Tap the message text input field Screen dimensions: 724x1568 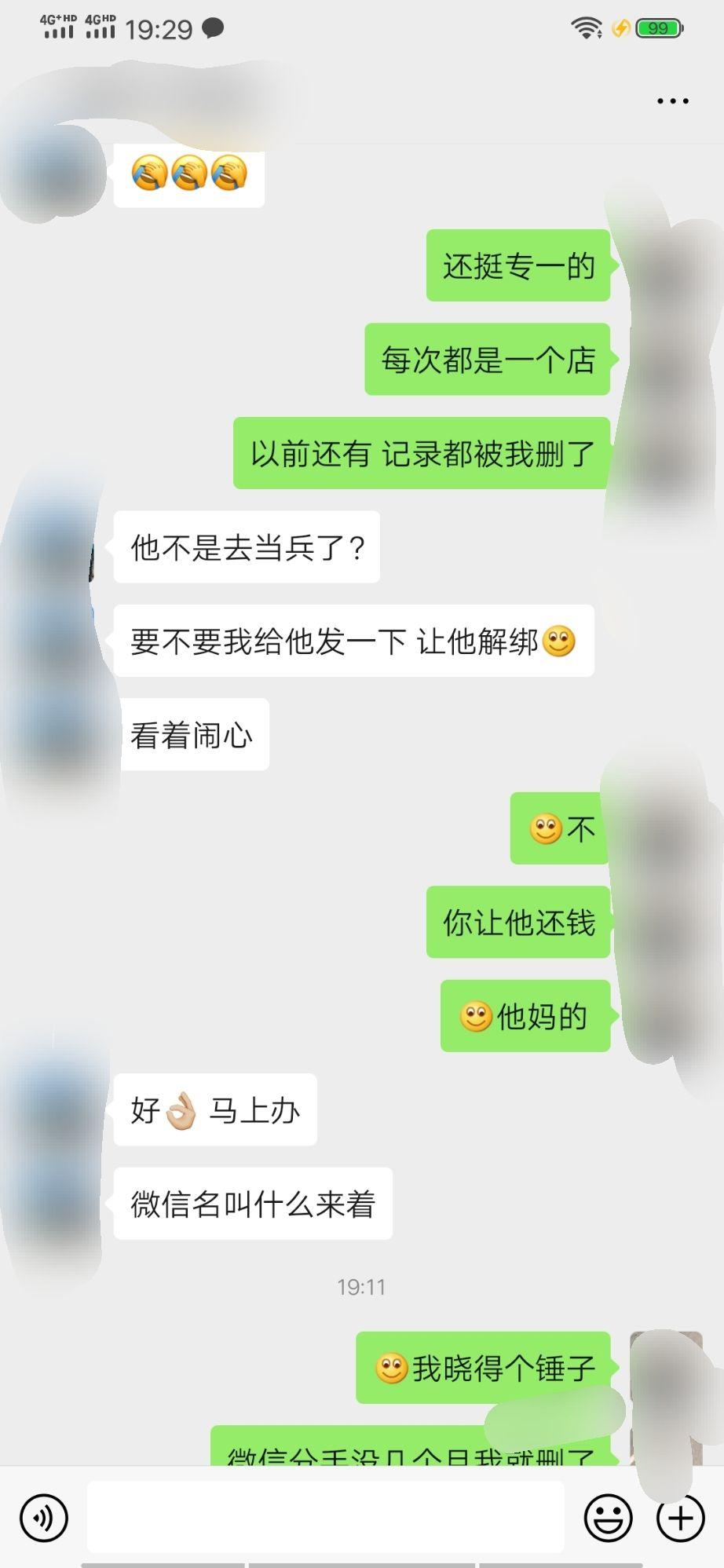325,1517
